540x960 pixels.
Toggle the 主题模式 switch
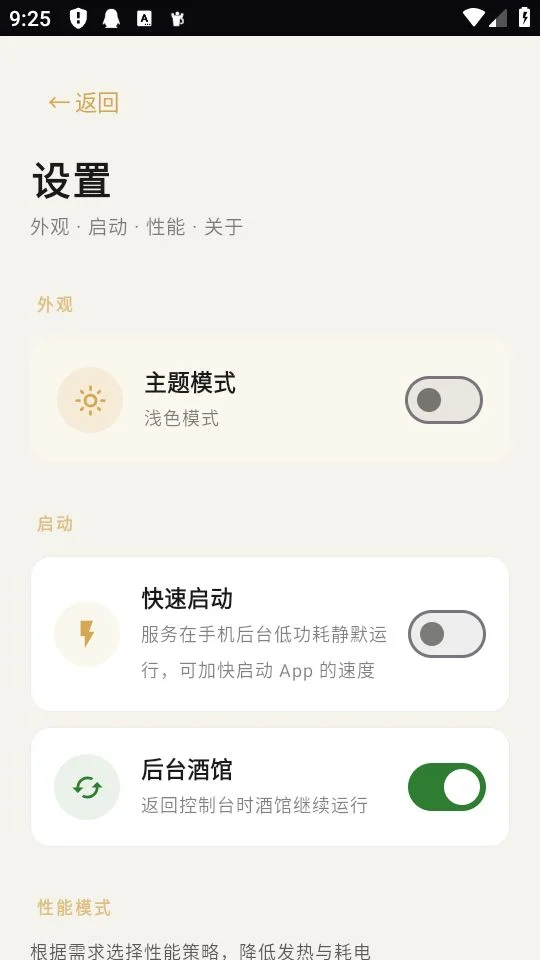[444, 400]
